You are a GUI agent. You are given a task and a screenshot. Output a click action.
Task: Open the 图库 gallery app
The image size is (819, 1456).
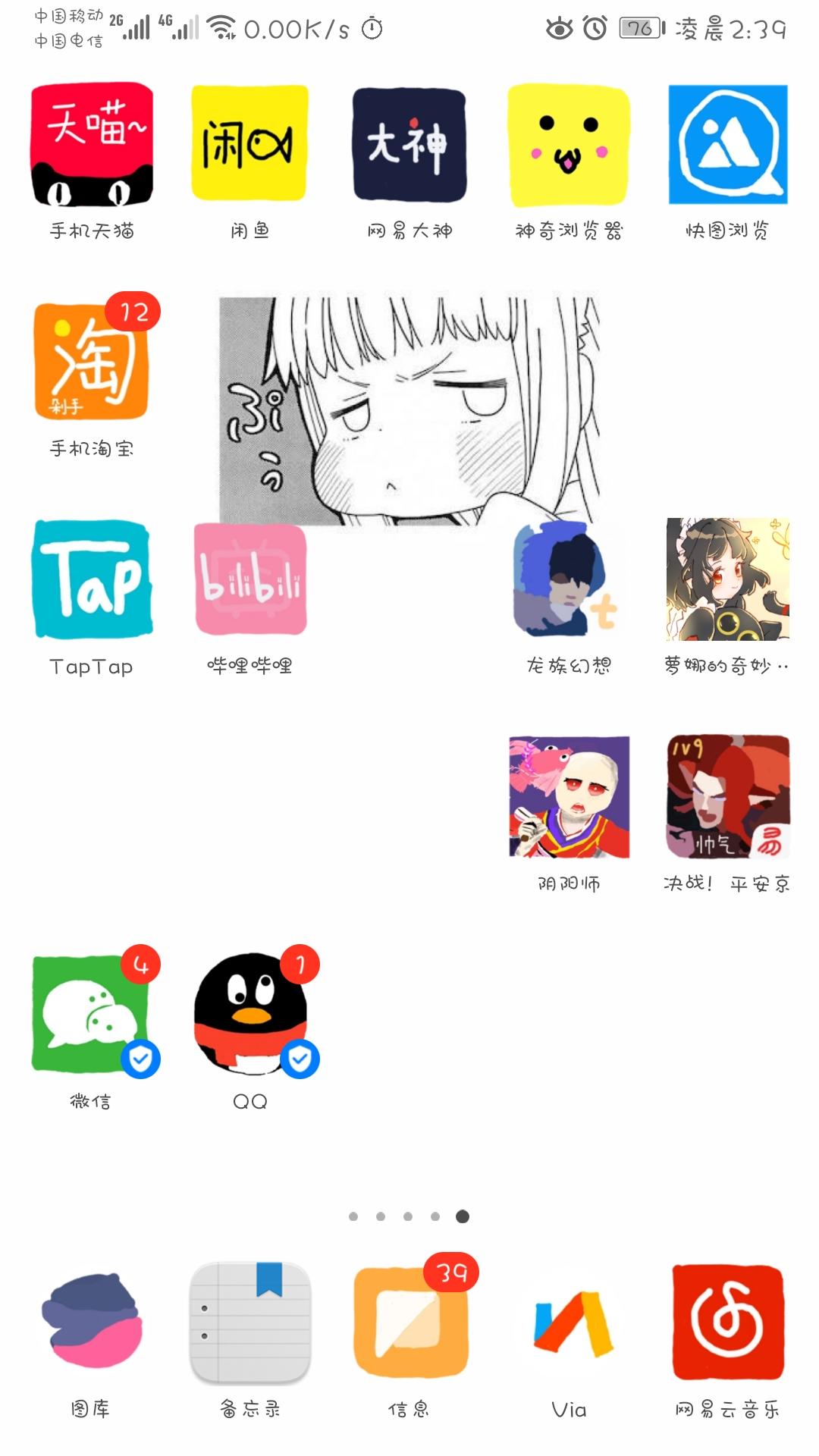coord(91,1323)
